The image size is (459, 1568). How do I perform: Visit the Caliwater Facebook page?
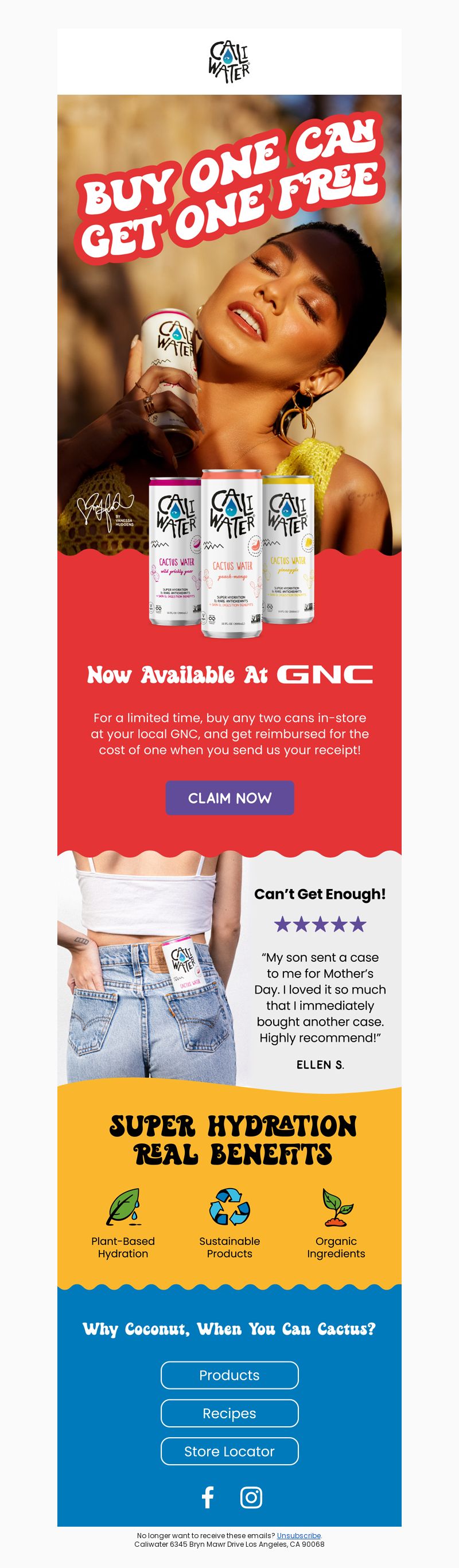[x=208, y=1497]
